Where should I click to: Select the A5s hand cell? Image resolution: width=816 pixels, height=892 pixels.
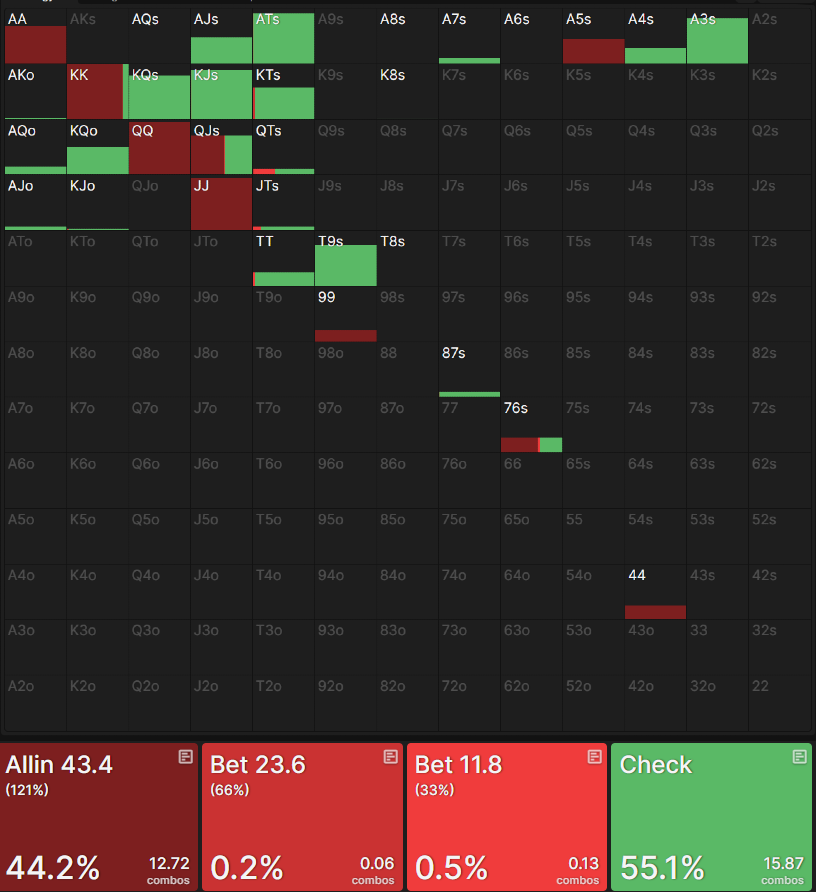593,37
